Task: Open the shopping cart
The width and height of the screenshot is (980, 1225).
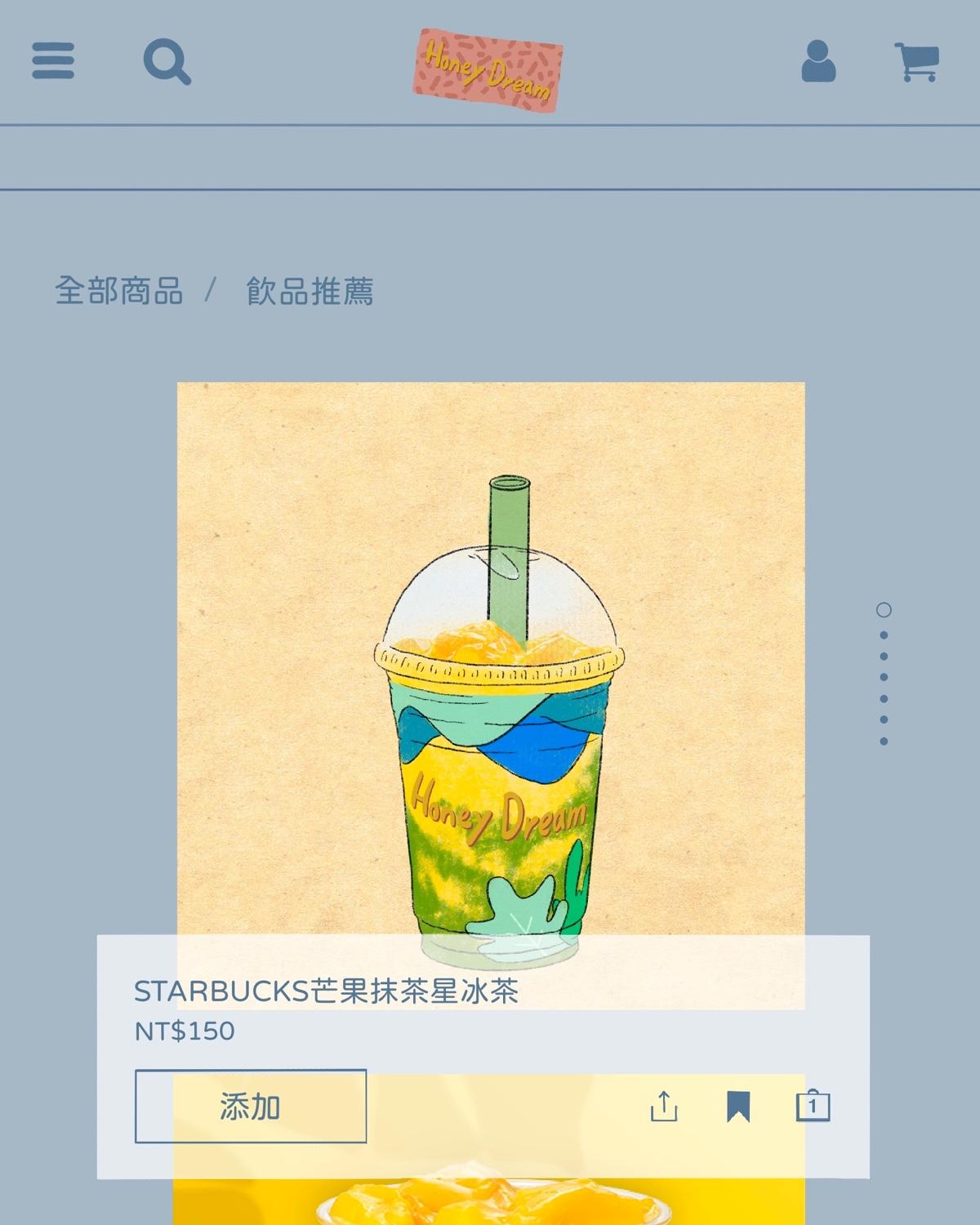Action: (x=916, y=62)
